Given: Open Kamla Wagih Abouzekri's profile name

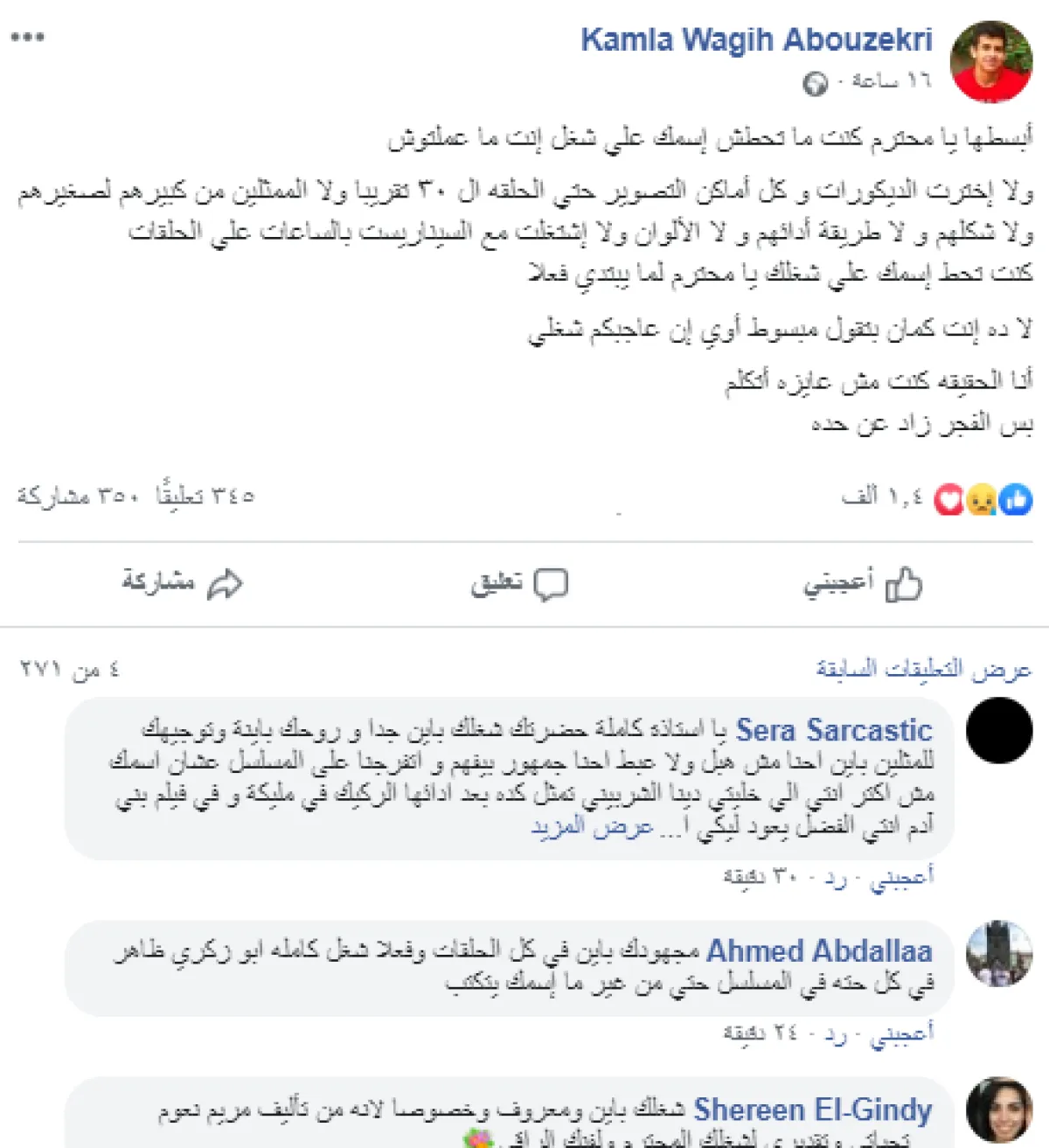Looking at the screenshot, I should (x=756, y=40).
